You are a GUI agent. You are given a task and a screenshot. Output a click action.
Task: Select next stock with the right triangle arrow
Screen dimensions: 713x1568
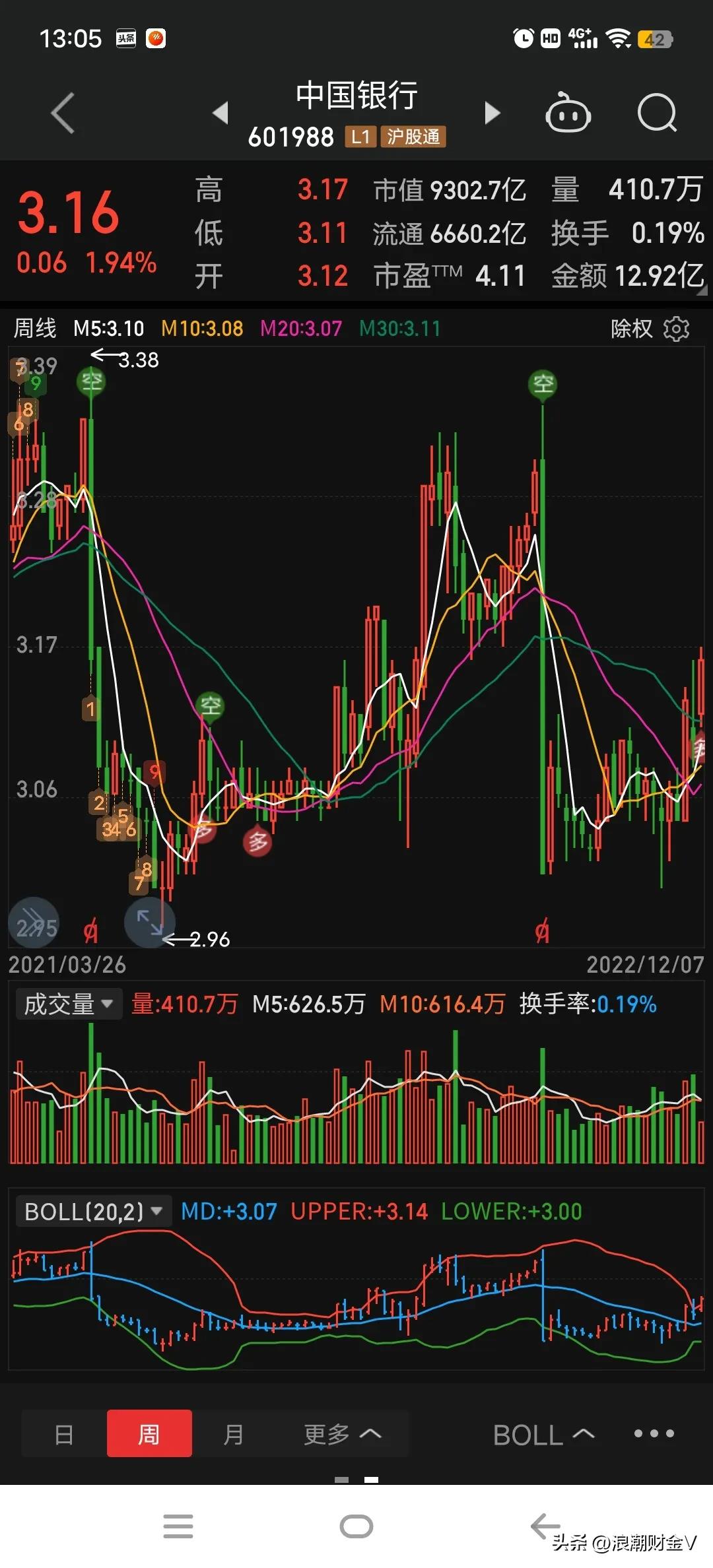[492, 114]
